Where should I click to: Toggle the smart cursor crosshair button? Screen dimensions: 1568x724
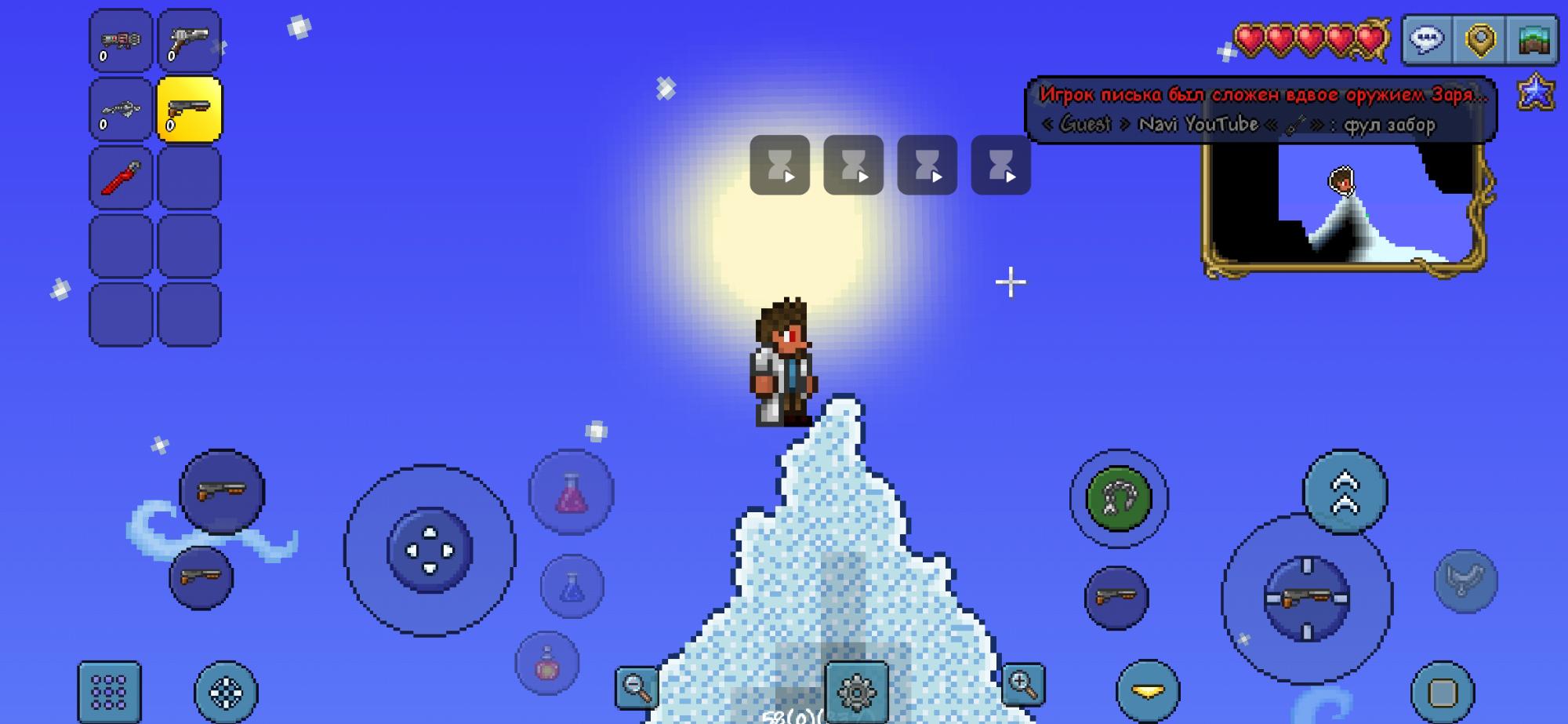tap(226, 693)
